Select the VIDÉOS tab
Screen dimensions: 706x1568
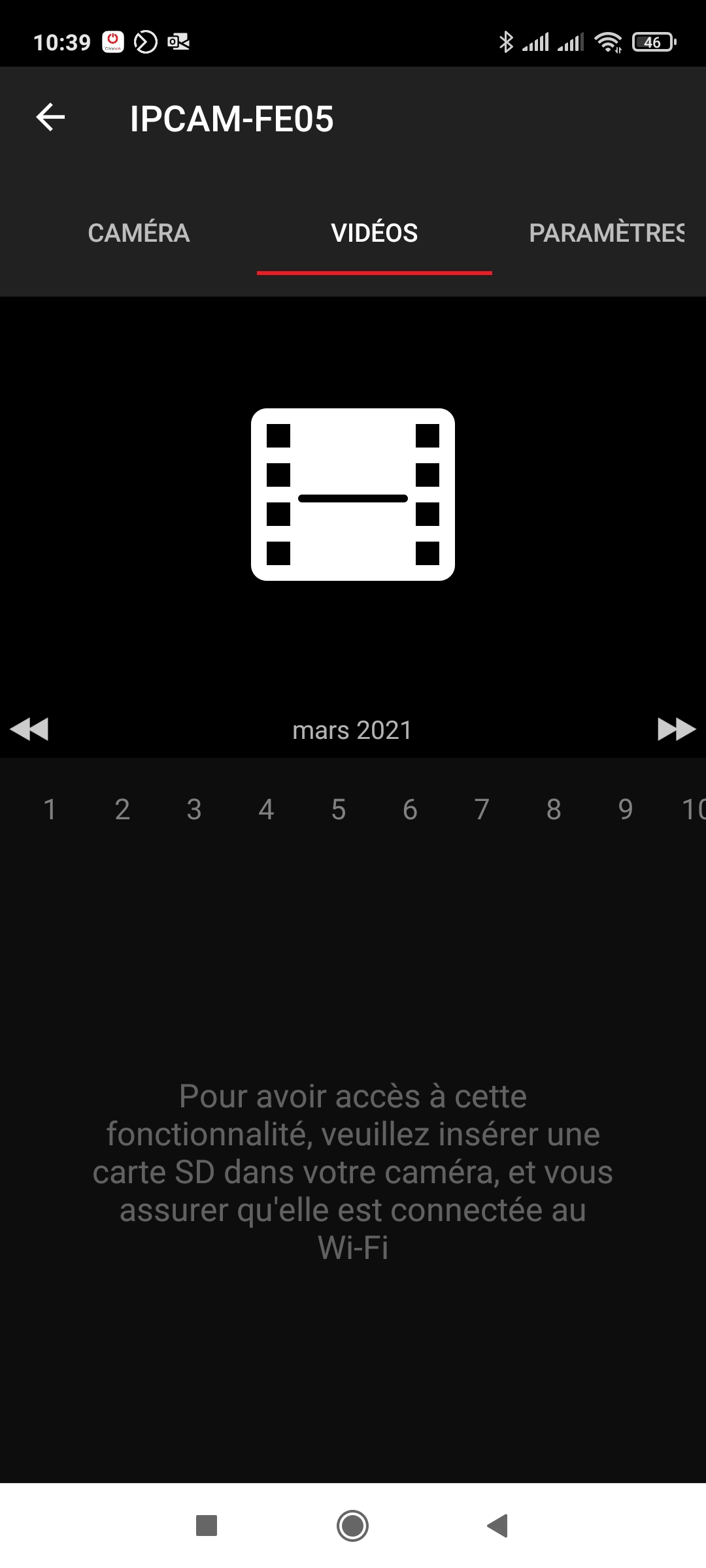[375, 233]
